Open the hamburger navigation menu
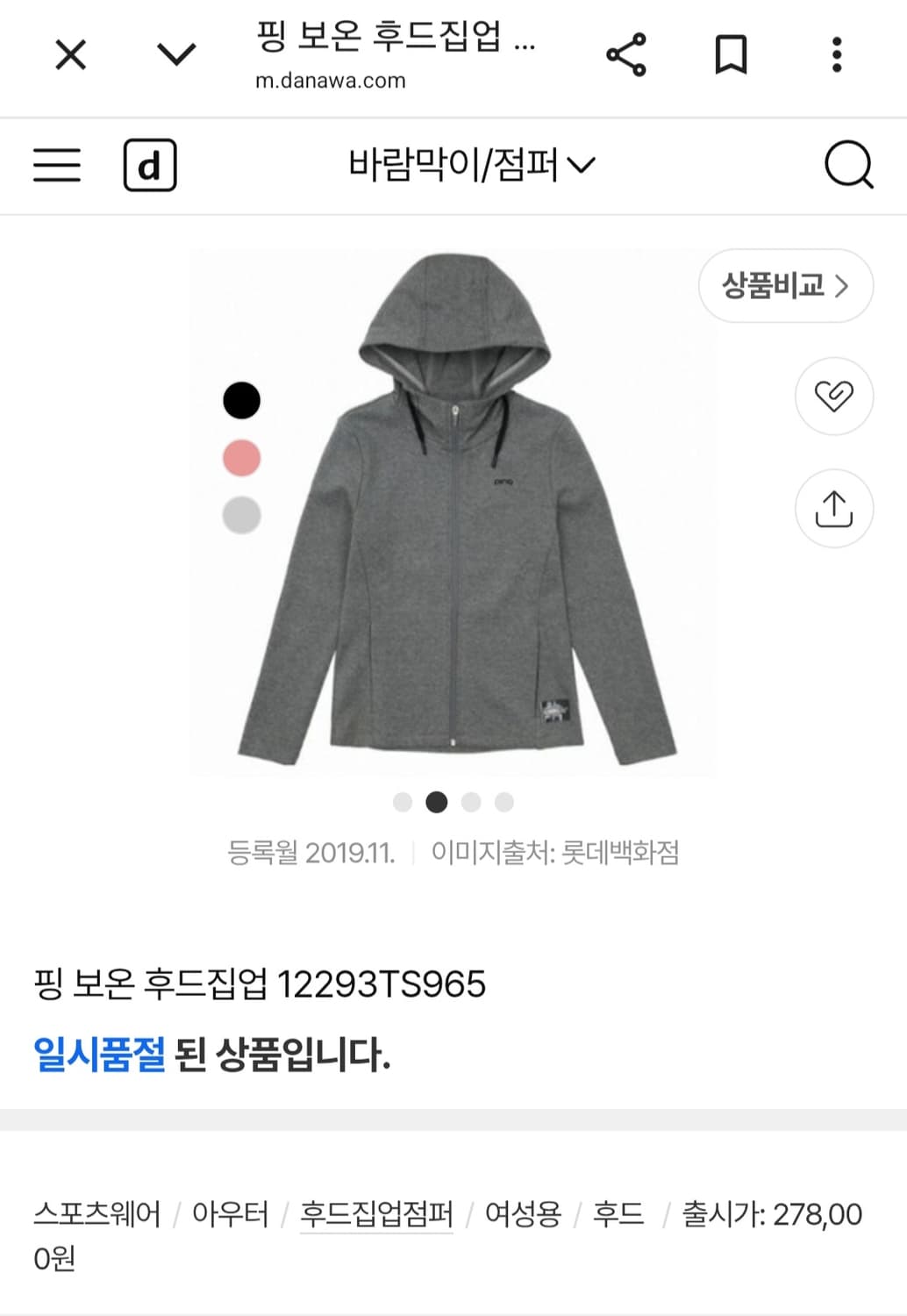The height and width of the screenshot is (1316, 907). (x=56, y=167)
